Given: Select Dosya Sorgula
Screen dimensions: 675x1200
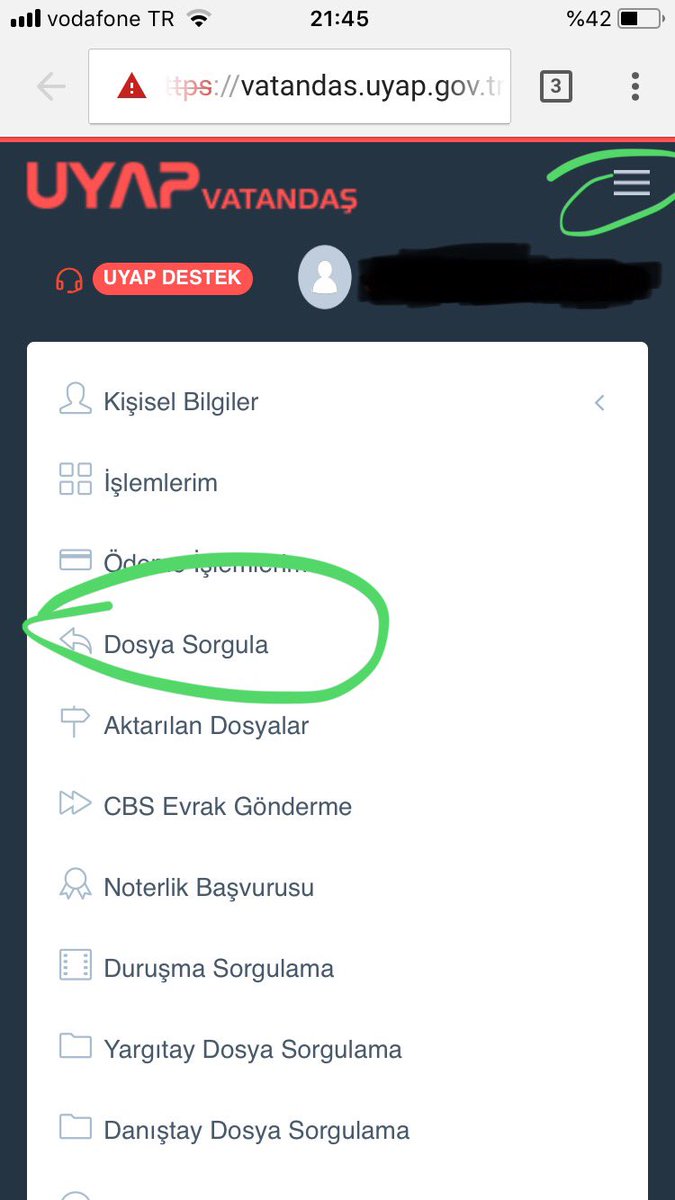Looking at the screenshot, I should [186, 645].
